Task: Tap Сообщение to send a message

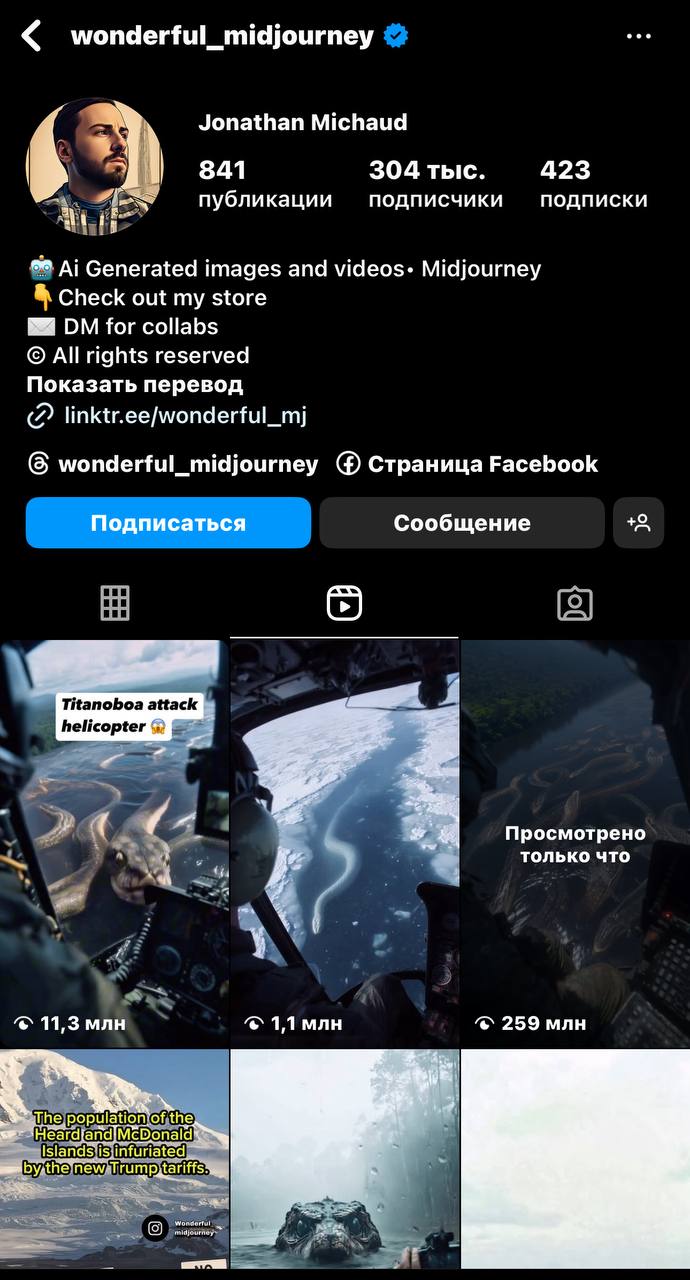Action: click(461, 523)
